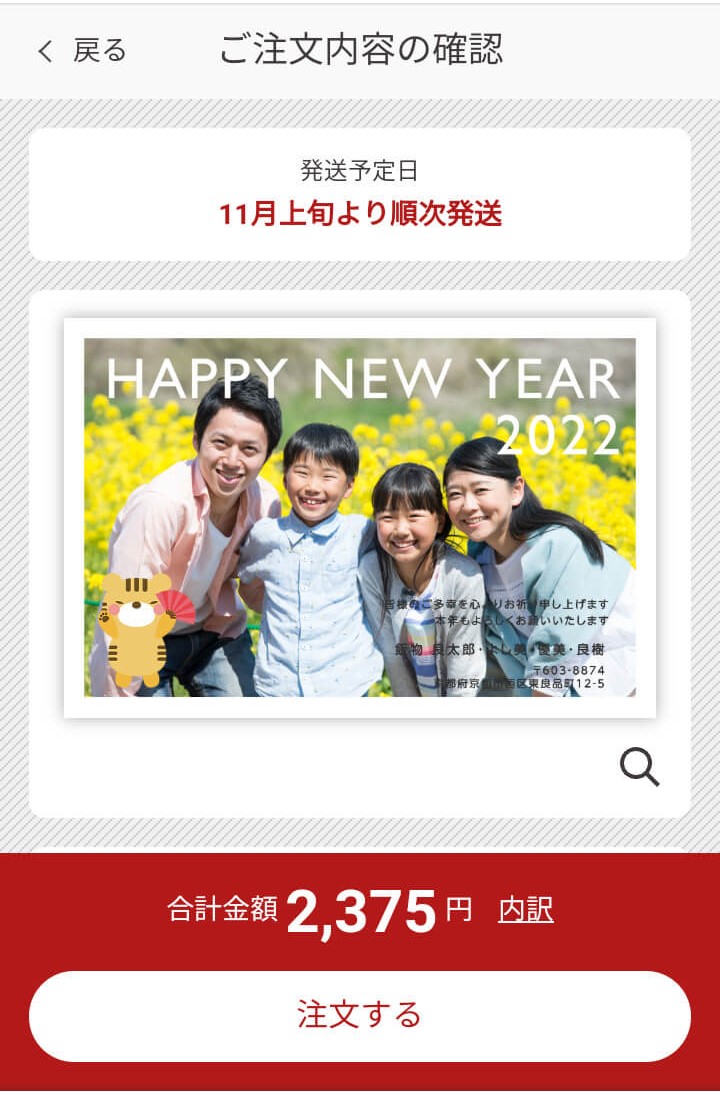Open the New Year card preview image

pos(360,517)
